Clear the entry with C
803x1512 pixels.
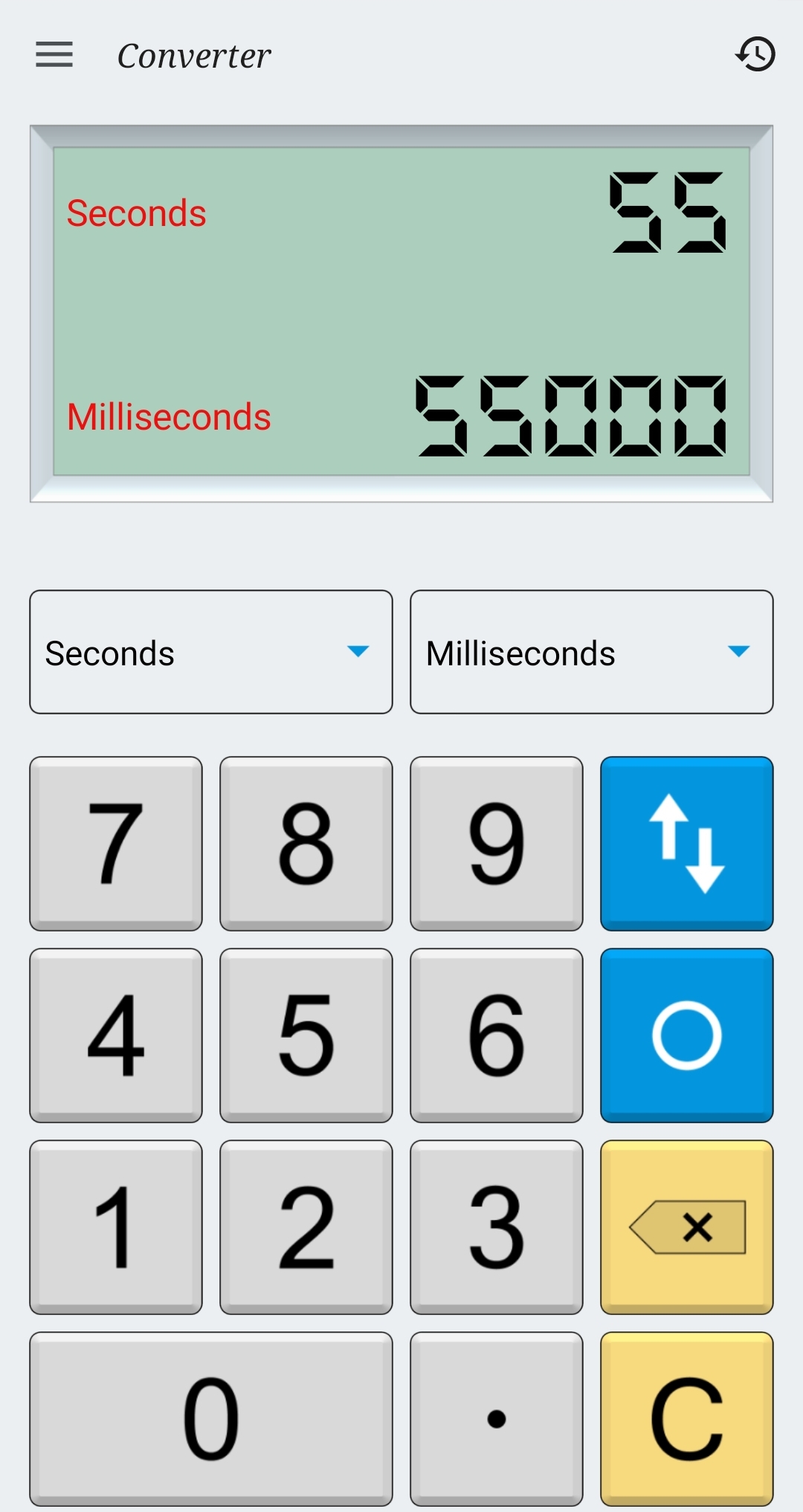click(686, 1418)
